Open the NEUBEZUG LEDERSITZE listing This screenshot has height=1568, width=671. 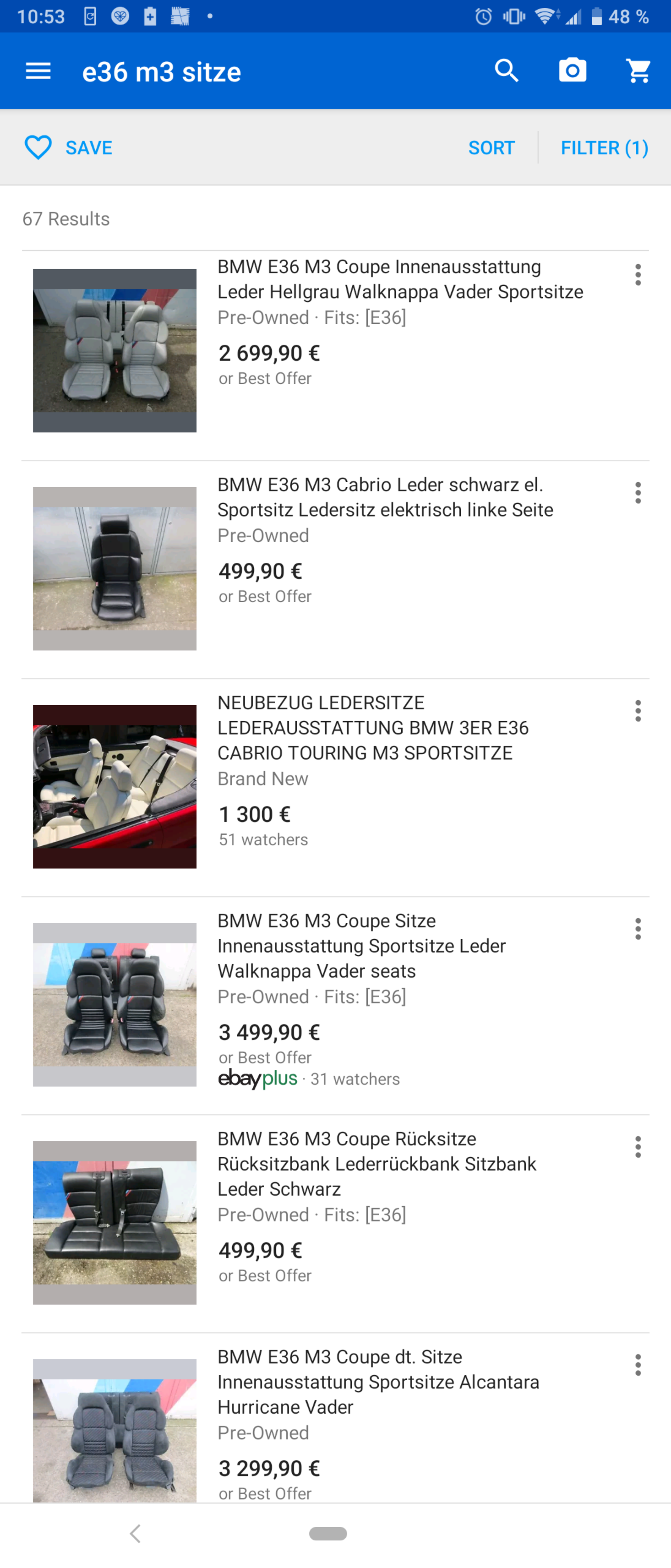coord(372,727)
